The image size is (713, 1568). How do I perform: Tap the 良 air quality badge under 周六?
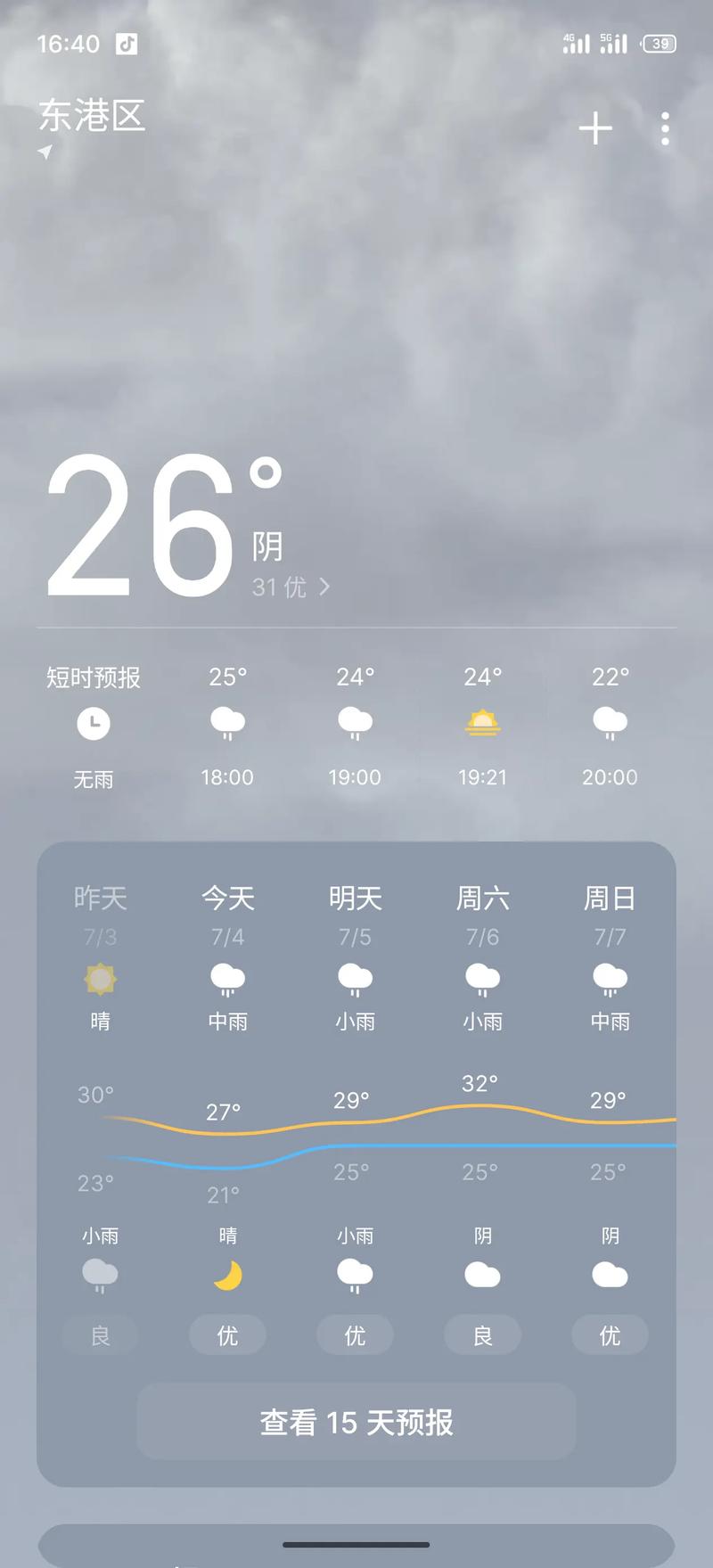tap(482, 1335)
